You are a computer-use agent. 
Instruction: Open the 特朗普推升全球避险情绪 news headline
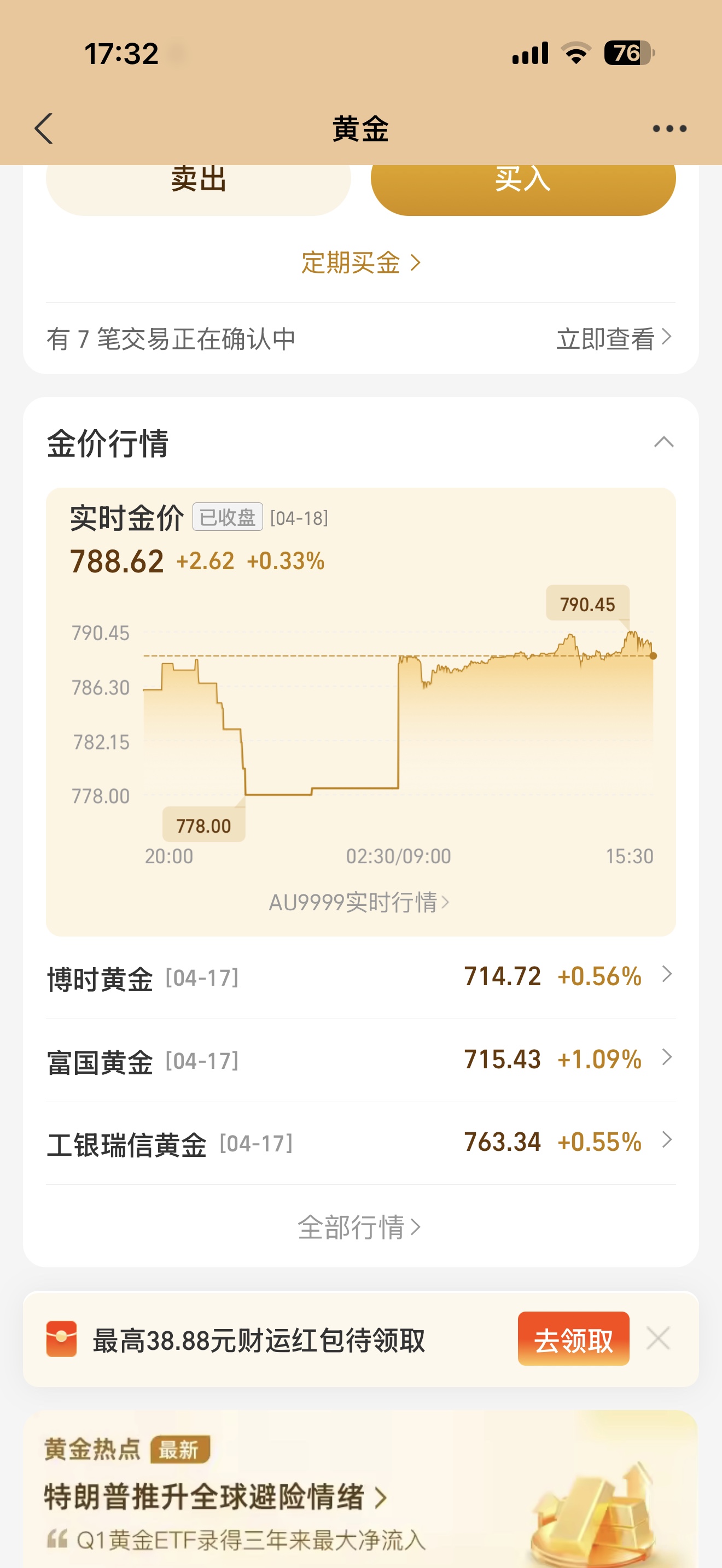[x=216, y=1497]
